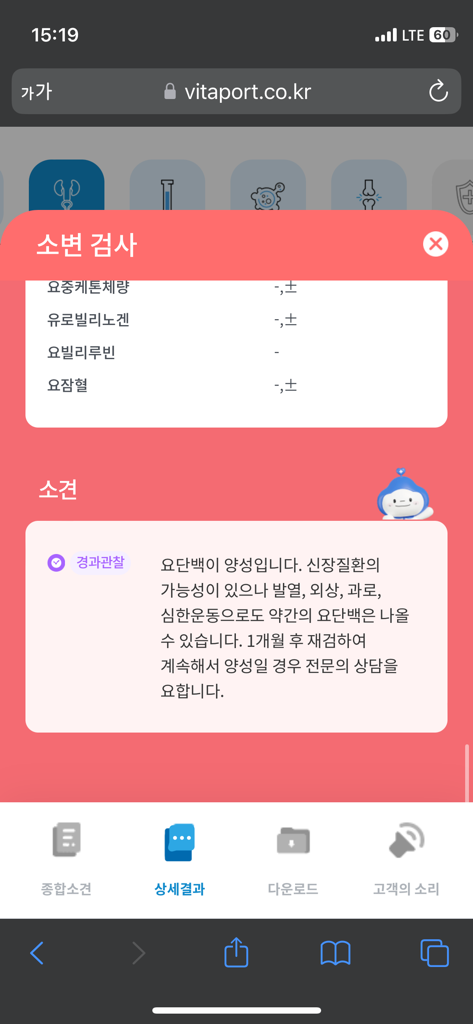Open the 상세결과 tab
Viewport: 473px width, 1024px height.
[x=179, y=859]
